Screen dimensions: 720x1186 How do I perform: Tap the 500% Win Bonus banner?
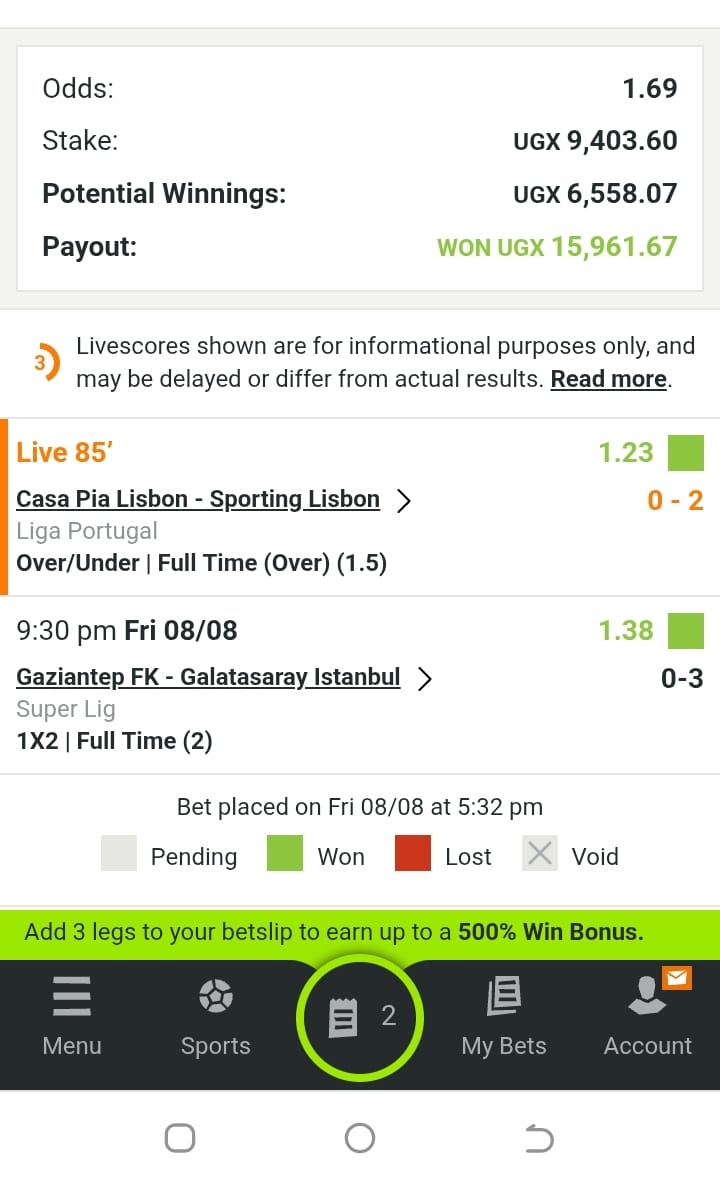[360, 932]
